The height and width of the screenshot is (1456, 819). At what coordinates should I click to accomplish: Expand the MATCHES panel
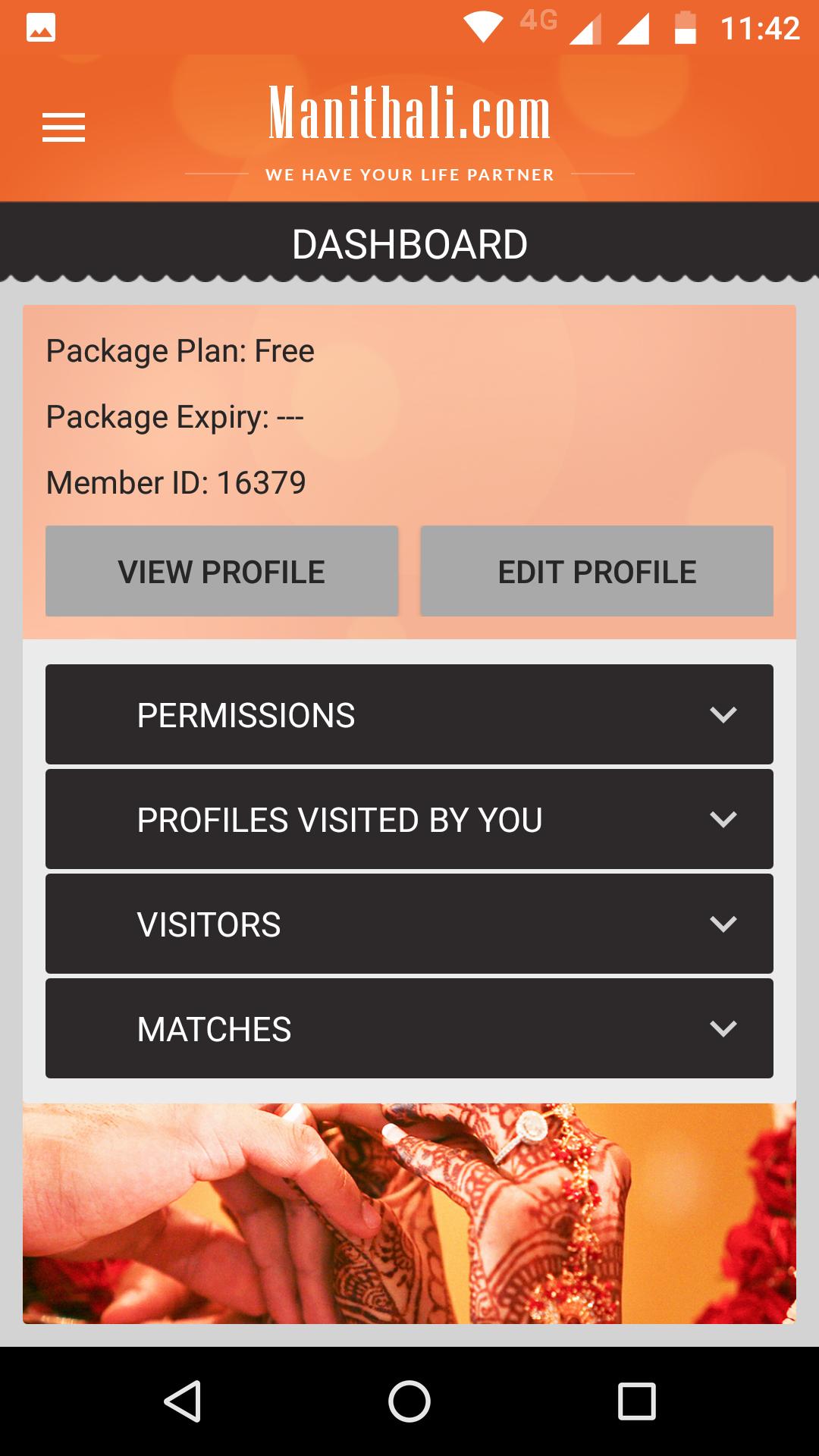tap(409, 1028)
